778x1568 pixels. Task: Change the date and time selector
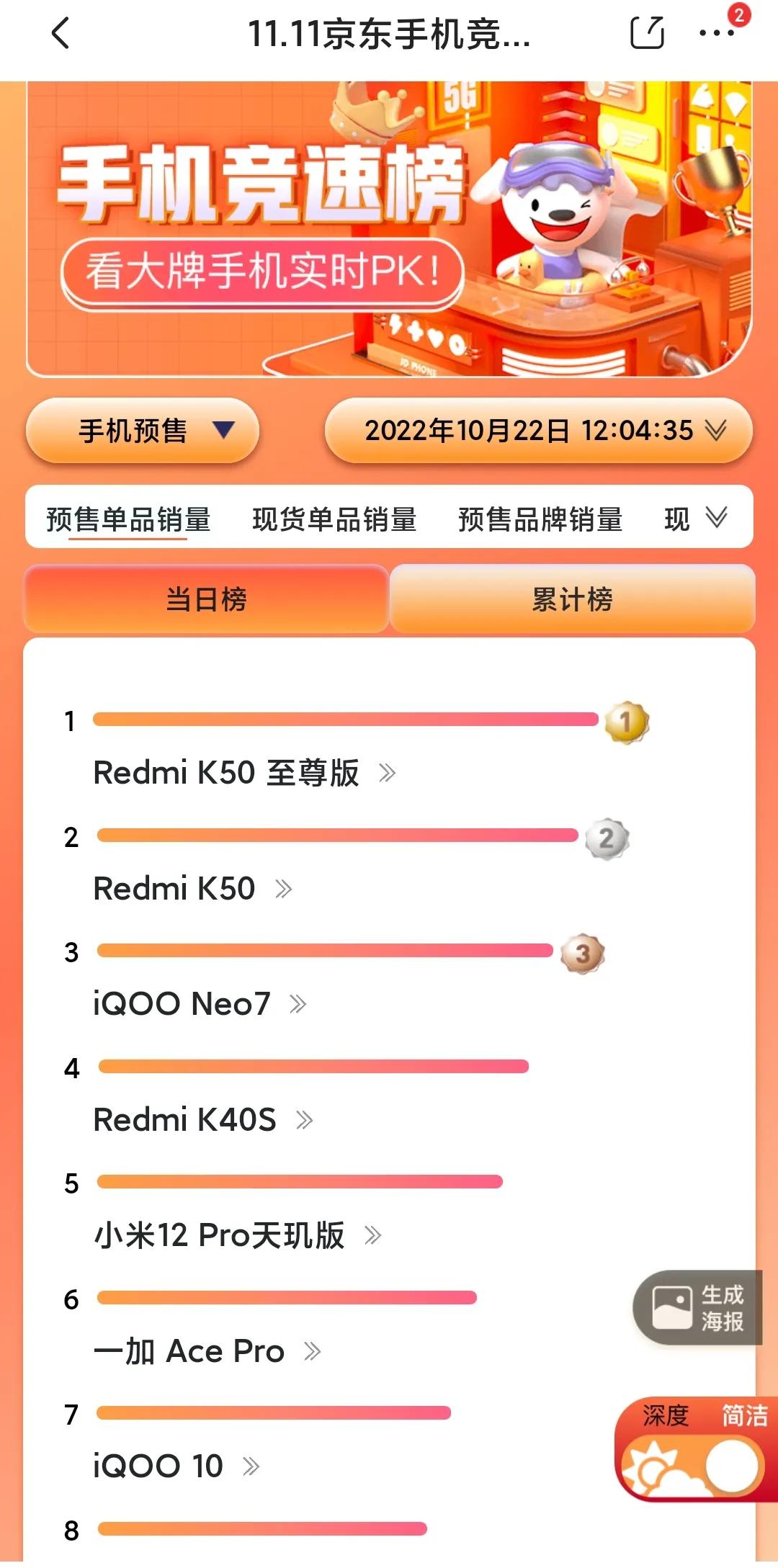click(x=538, y=431)
